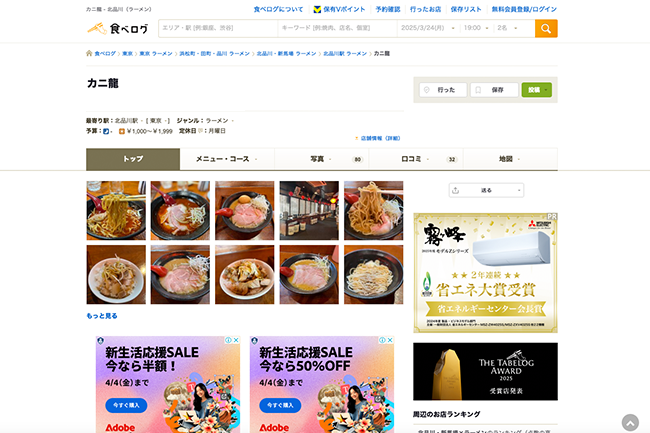Tap the scroll-to-top arrow button
650x433 pixels.
click(x=629, y=423)
